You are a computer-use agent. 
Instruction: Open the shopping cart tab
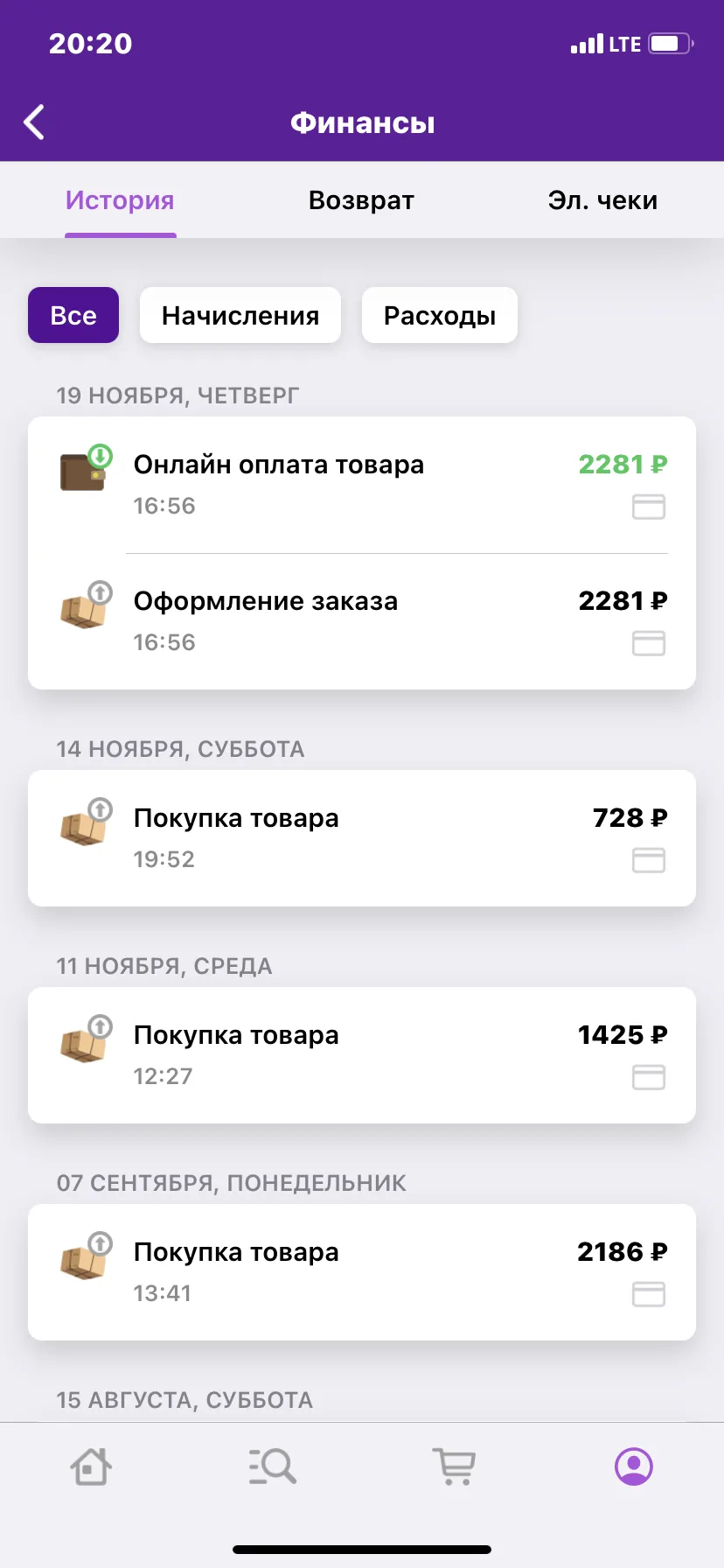[x=454, y=1466]
